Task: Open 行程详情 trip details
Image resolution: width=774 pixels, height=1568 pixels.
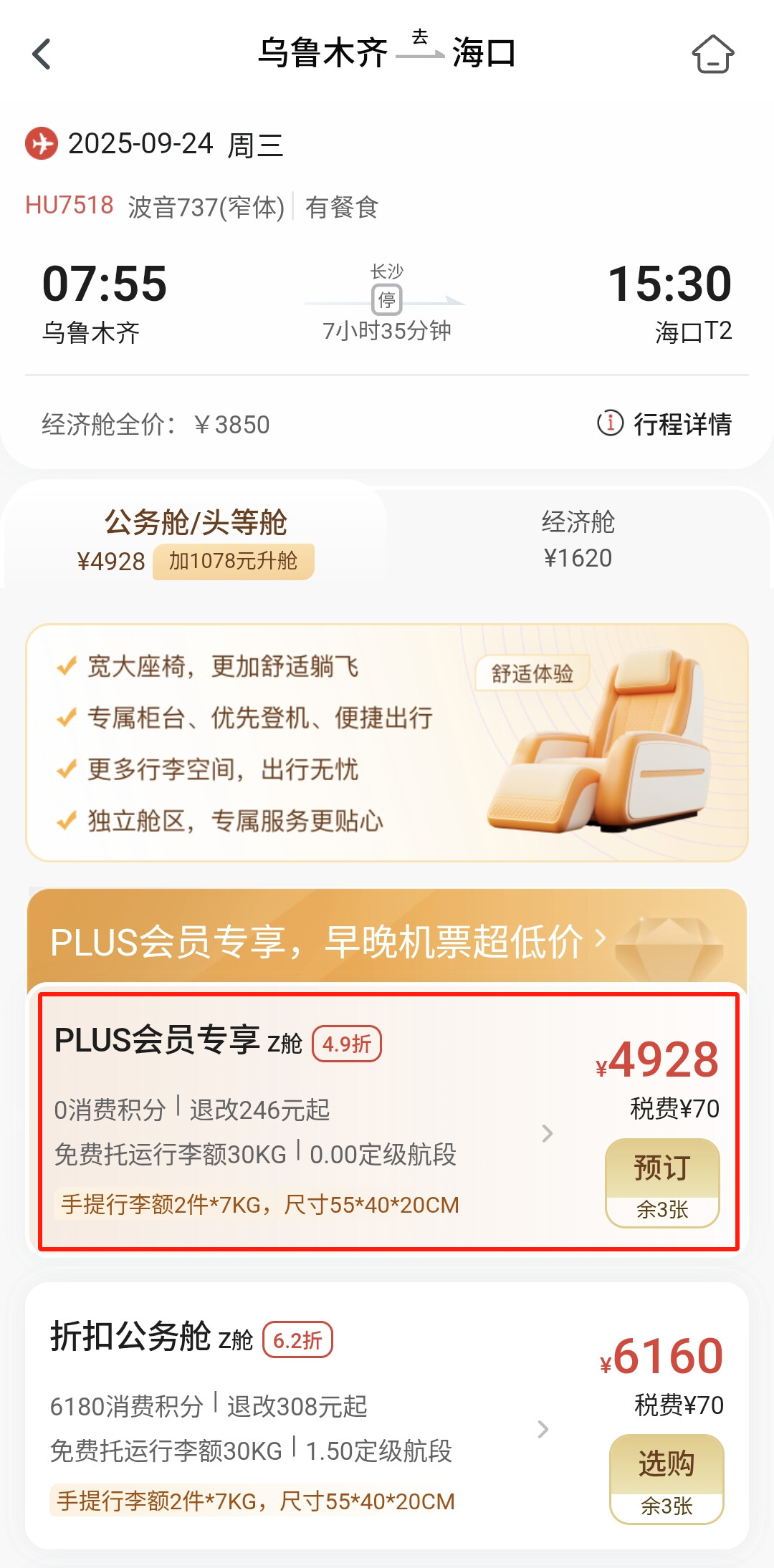Action: tap(664, 424)
